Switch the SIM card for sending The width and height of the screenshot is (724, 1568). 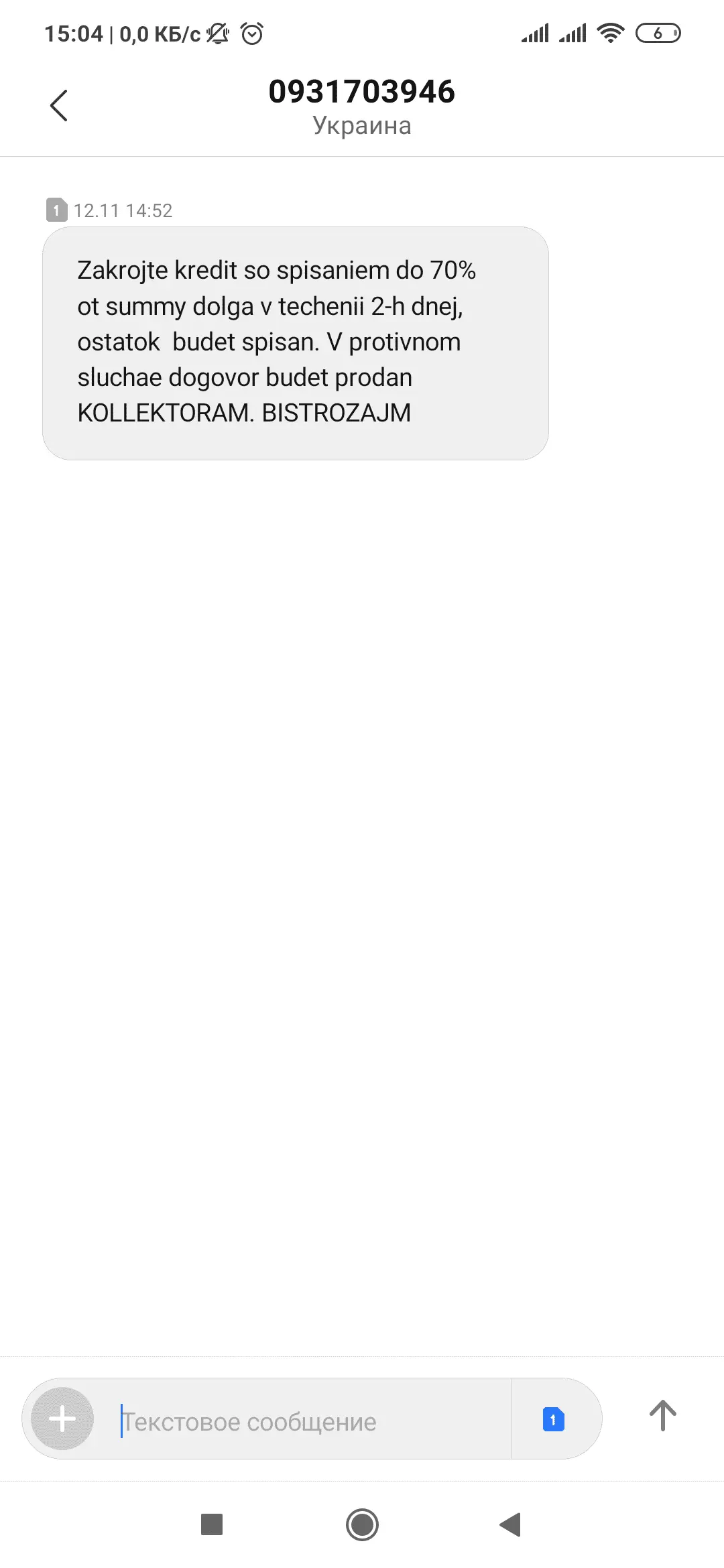554,1419
